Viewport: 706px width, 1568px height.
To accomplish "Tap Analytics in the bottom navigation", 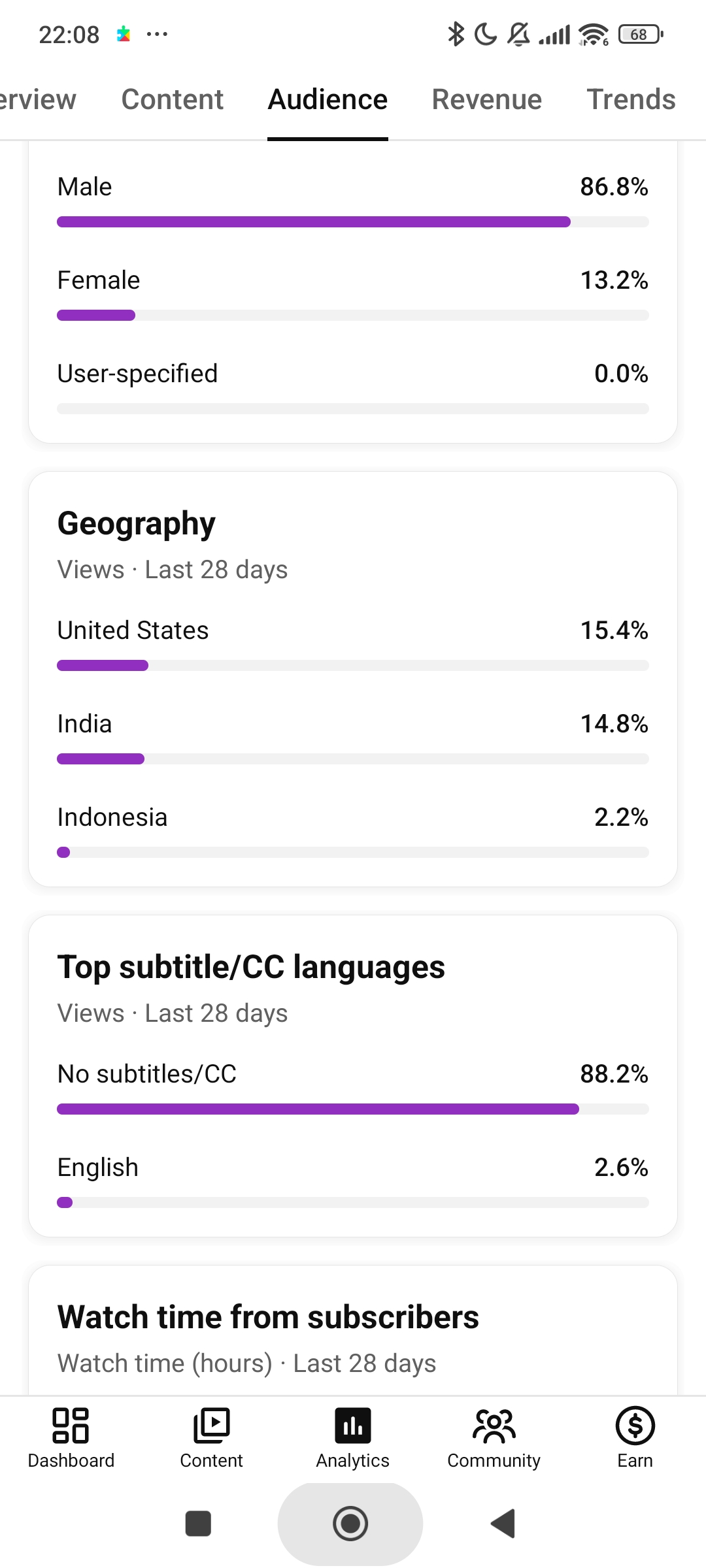I will [353, 1437].
